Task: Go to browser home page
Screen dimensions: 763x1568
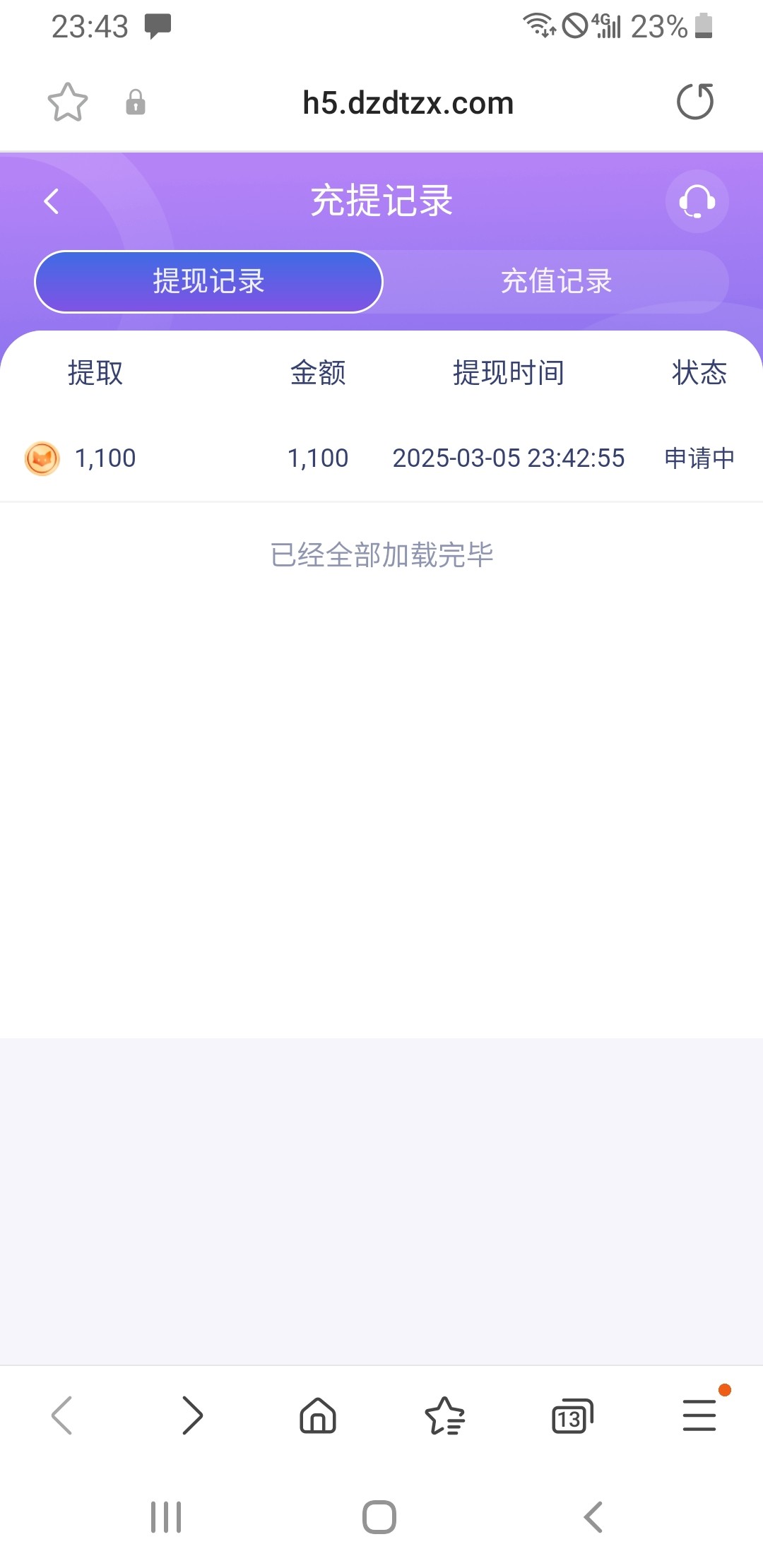Action: pyautogui.click(x=318, y=1415)
